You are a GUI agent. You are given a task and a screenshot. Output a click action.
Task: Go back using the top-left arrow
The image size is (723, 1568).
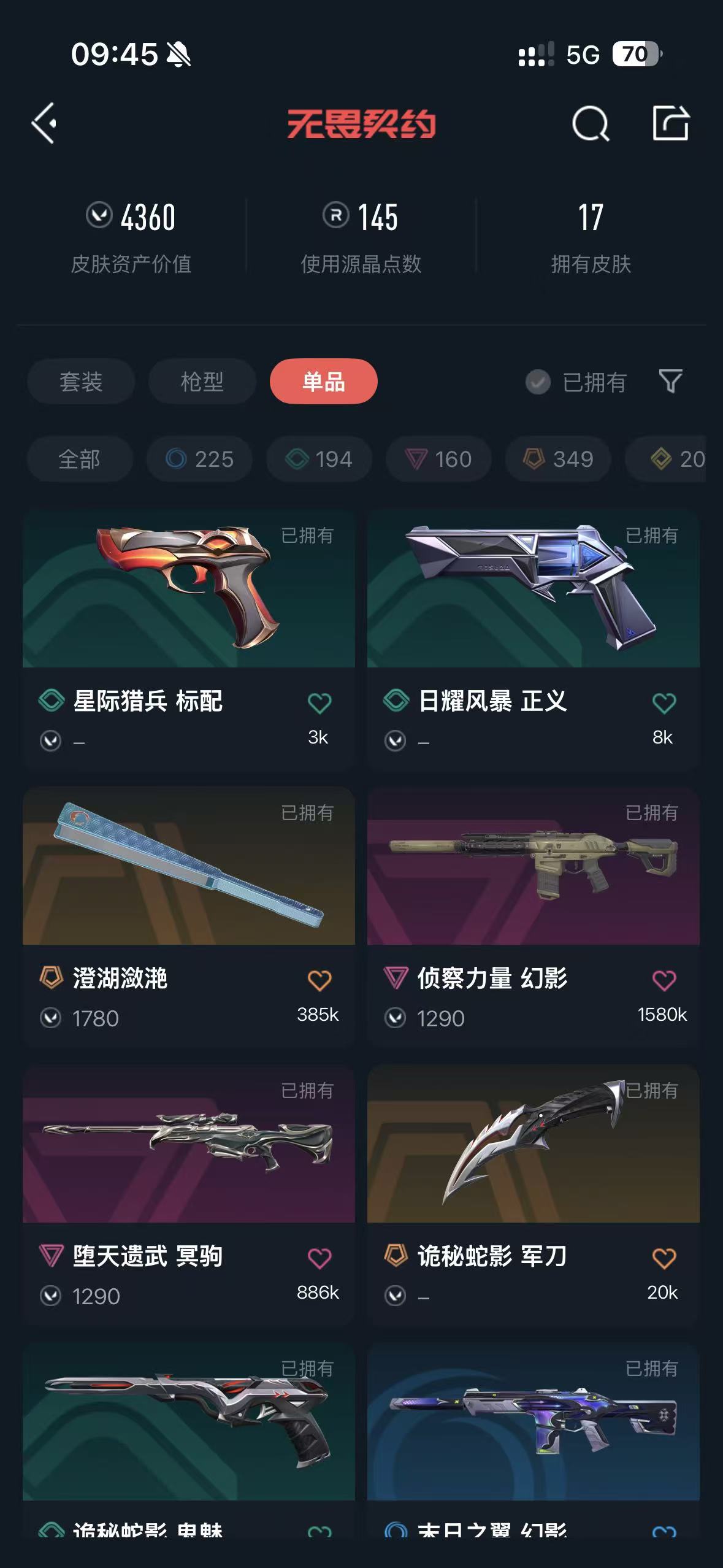point(44,123)
